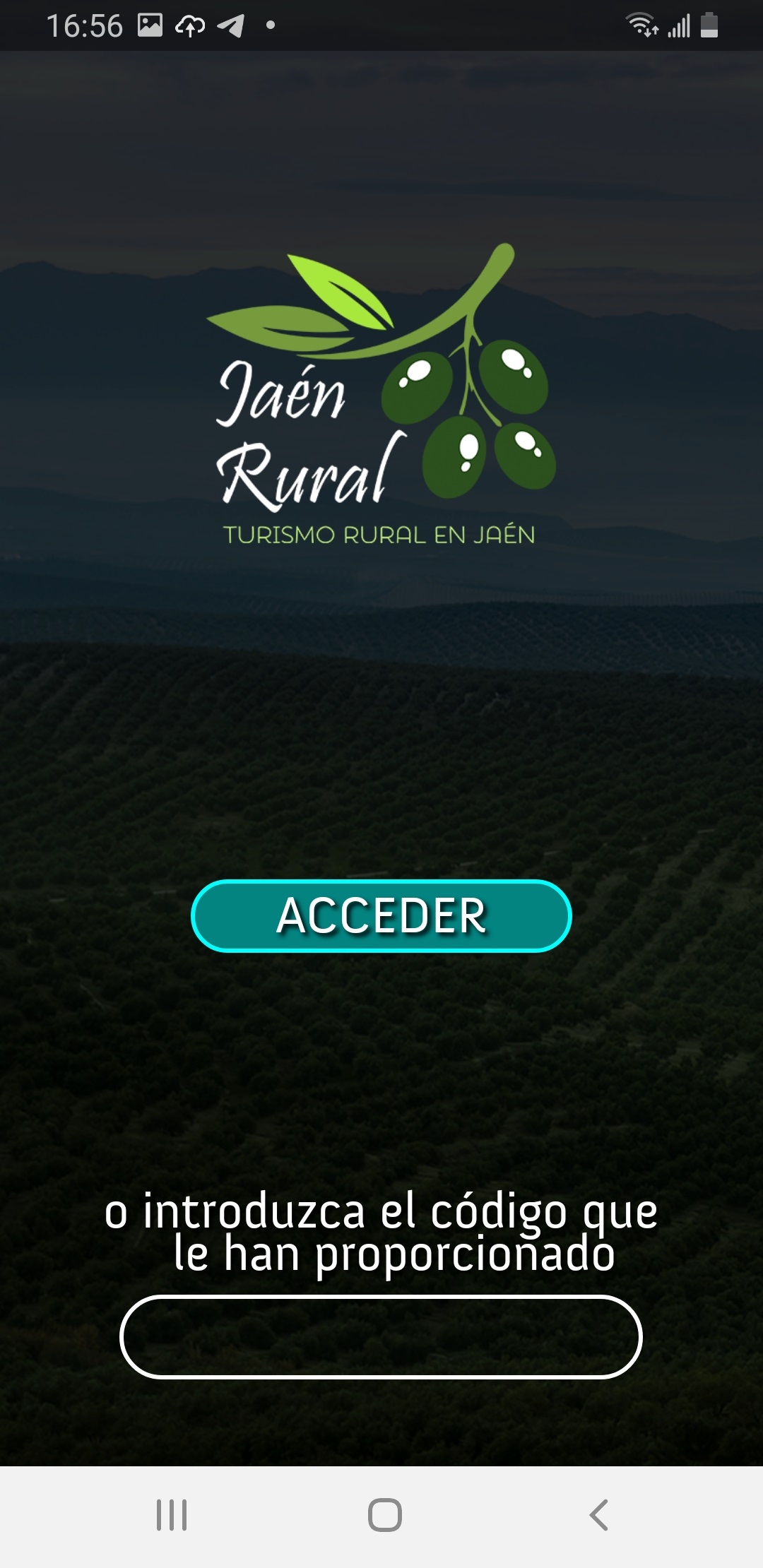Open recent apps from the navigation bar

tap(172, 1515)
